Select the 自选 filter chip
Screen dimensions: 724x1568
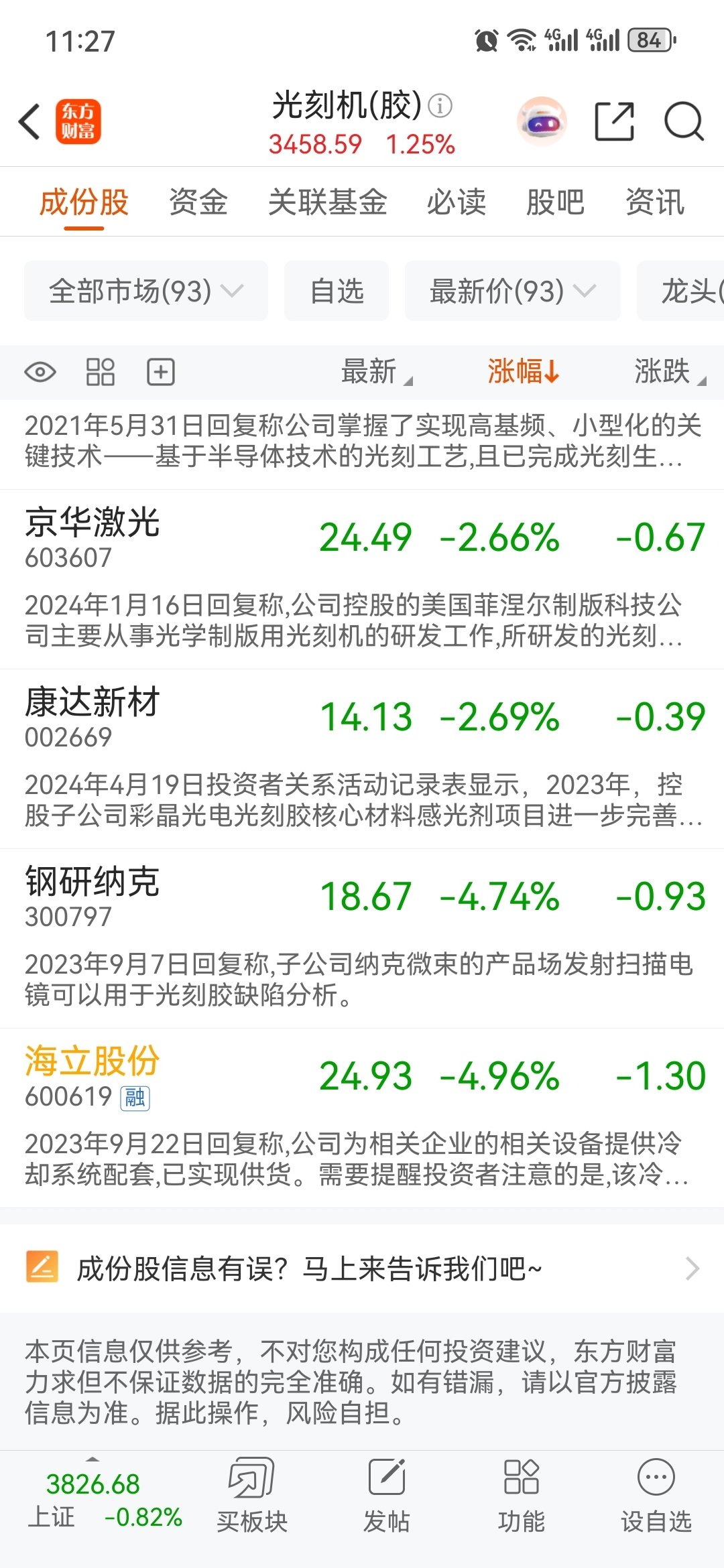(337, 291)
